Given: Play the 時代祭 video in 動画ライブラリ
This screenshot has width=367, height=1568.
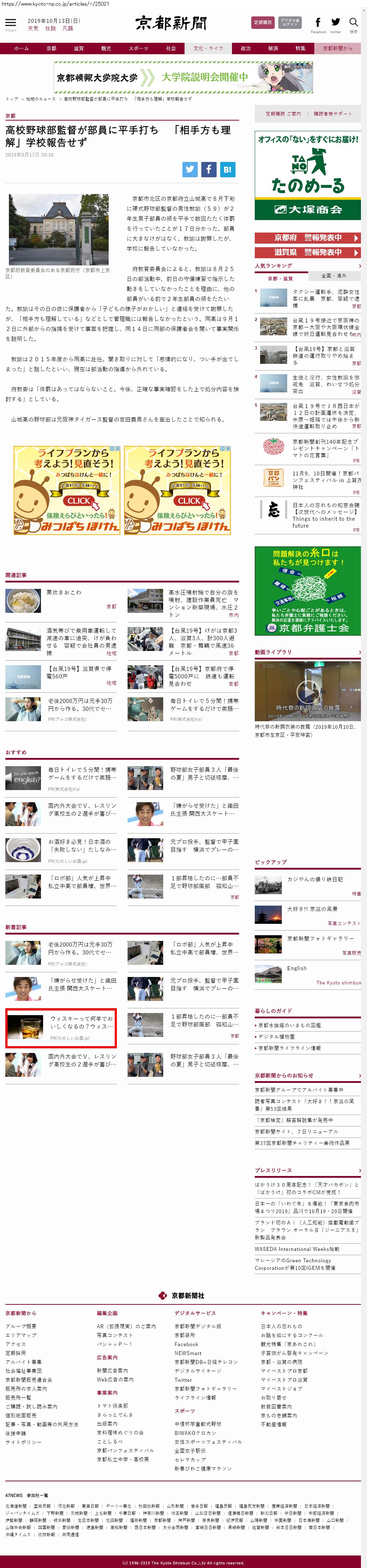Looking at the screenshot, I should [307, 692].
